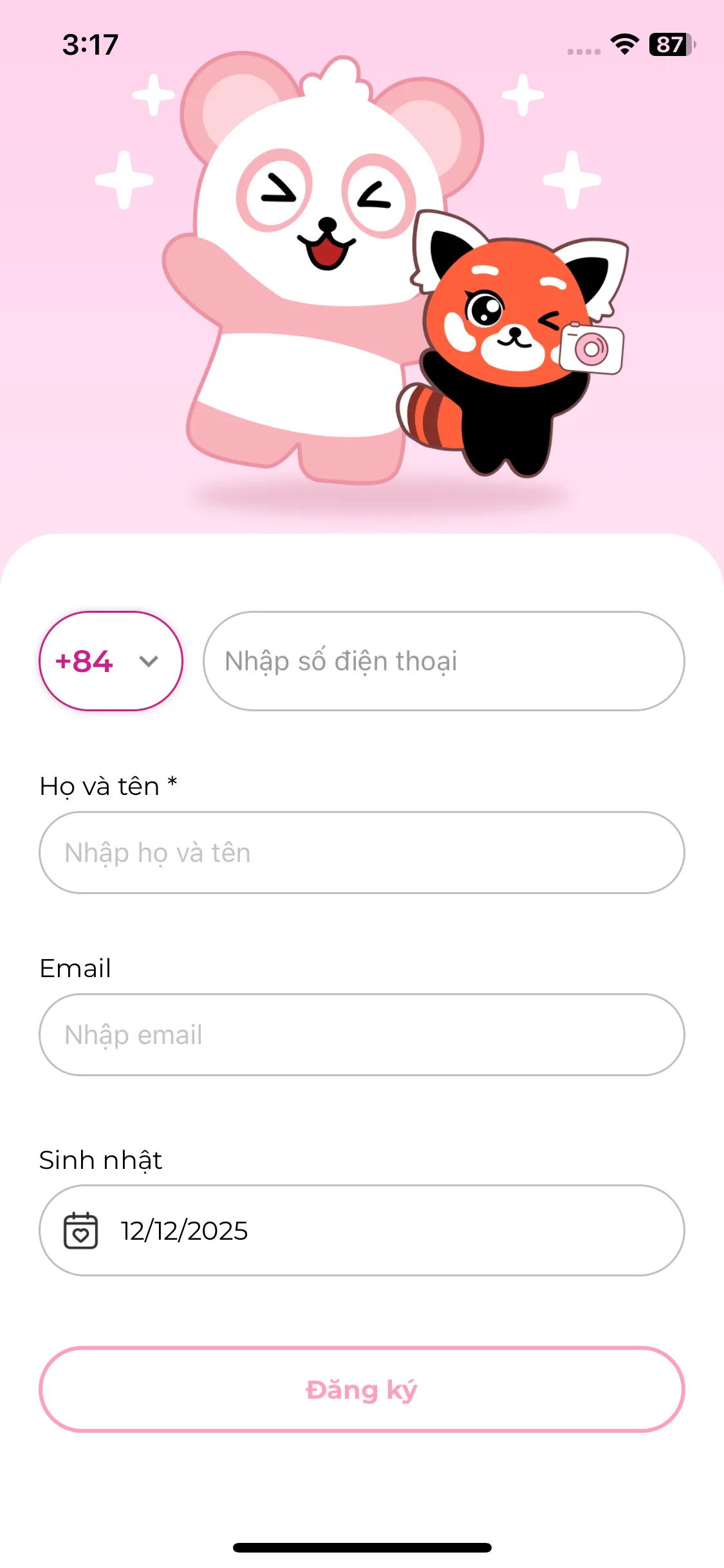Image resolution: width=724 pixels, height=1568 pixels.
Task: Select the "Nhập email" input field
Action: pos(362,1035)
